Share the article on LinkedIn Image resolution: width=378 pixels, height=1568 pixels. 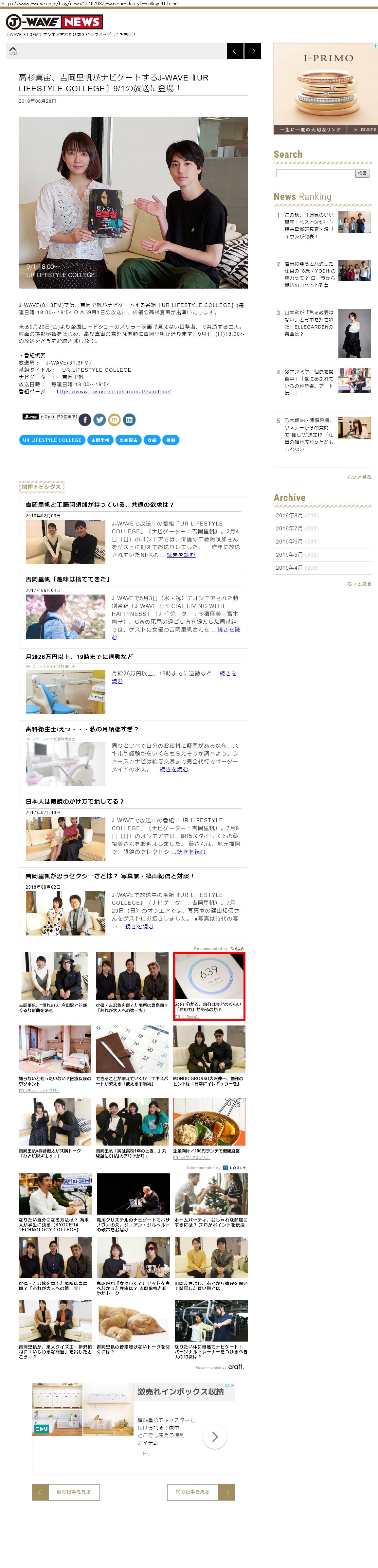tap(129, 419)
